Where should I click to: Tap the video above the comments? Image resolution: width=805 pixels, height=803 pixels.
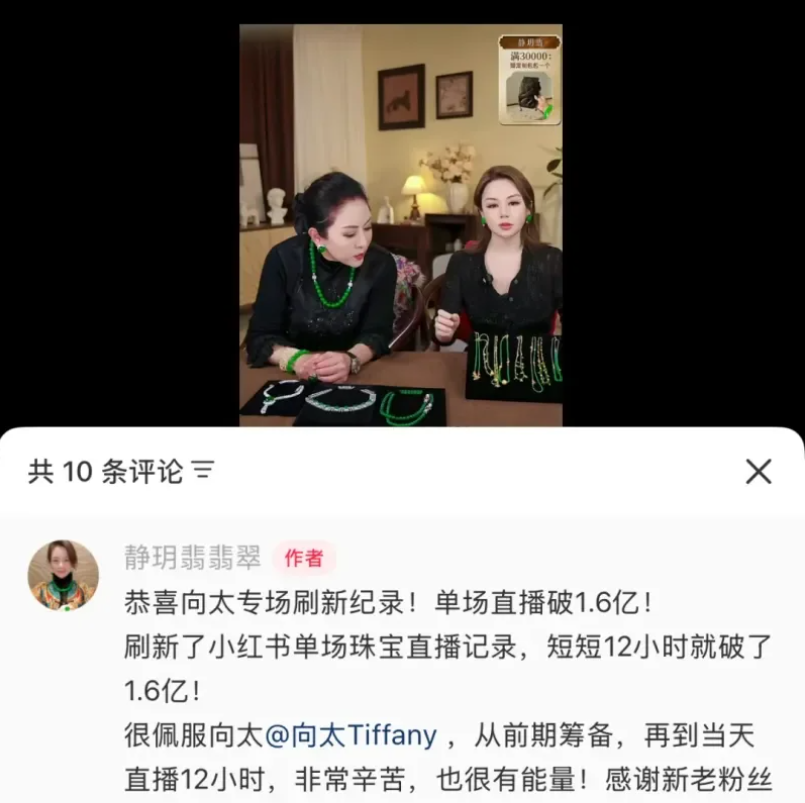(x=400, y=225)
